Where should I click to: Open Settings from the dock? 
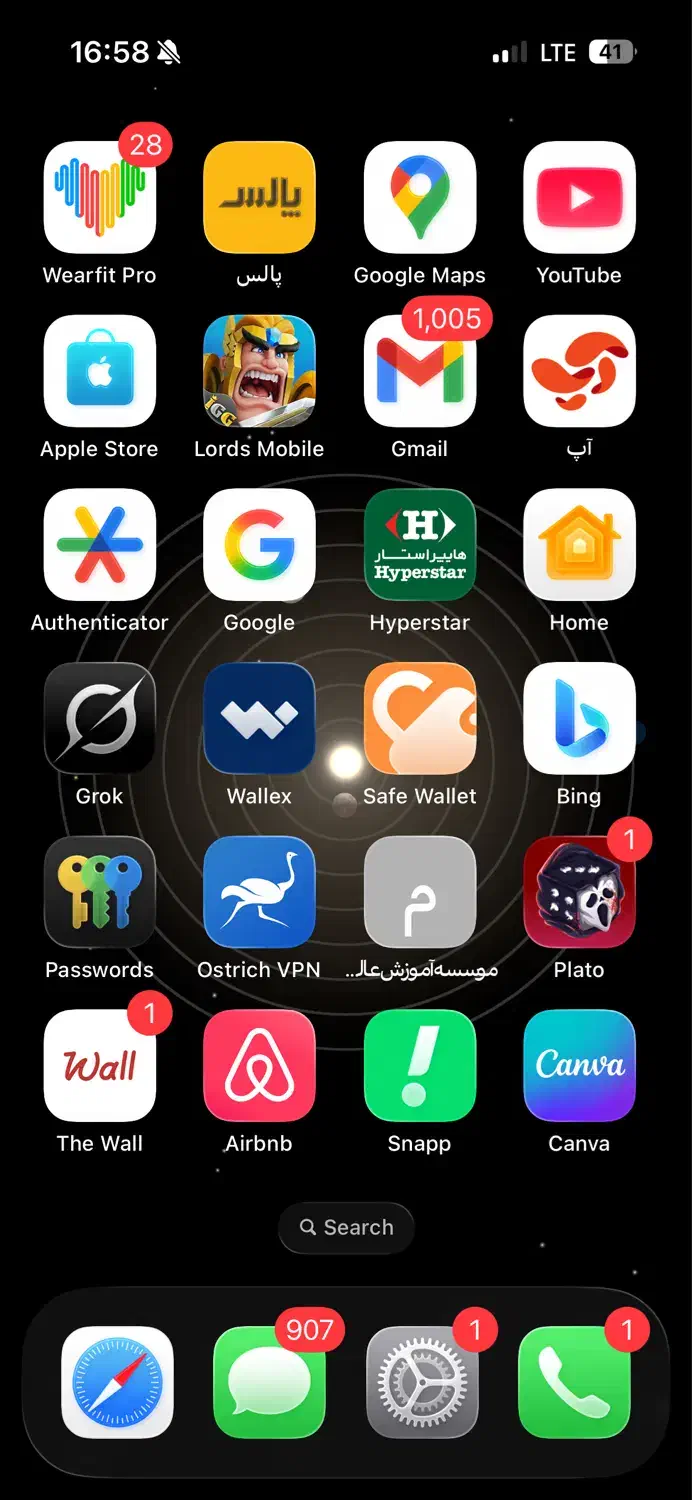[x=422, y=1382]
